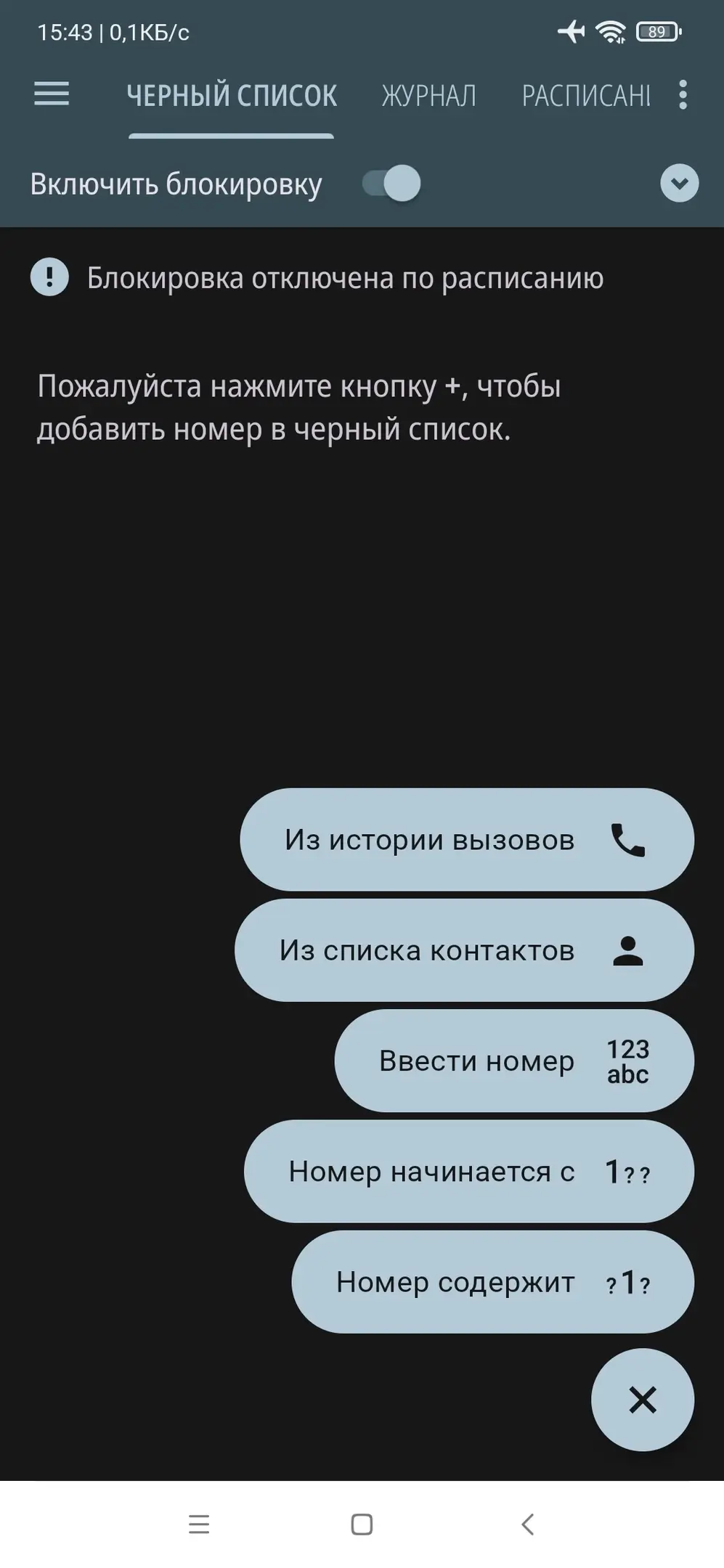The image size is (724, 1568).
Task: Switch to the Расписание tab
Action: tap(586, 96)
